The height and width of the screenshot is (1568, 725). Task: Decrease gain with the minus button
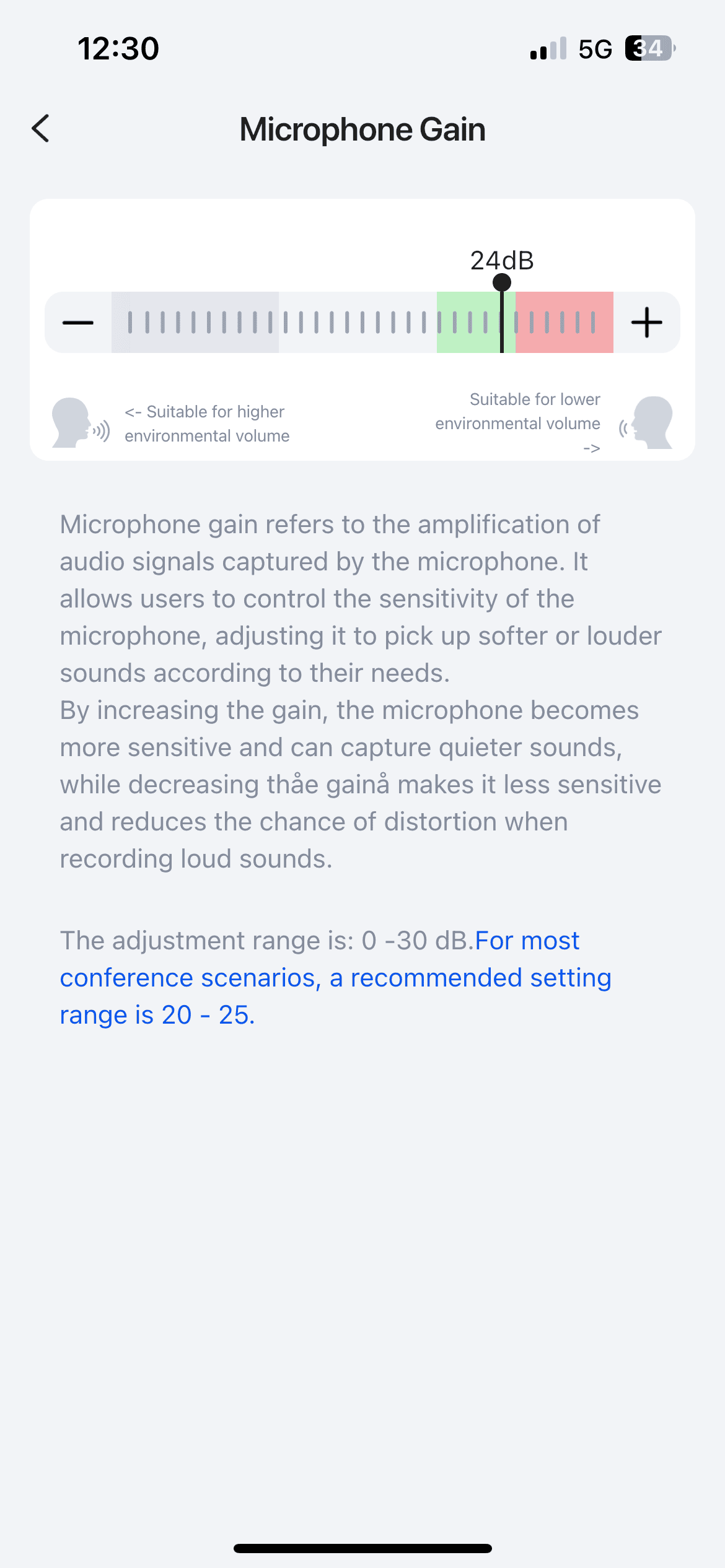coord(78,323)
